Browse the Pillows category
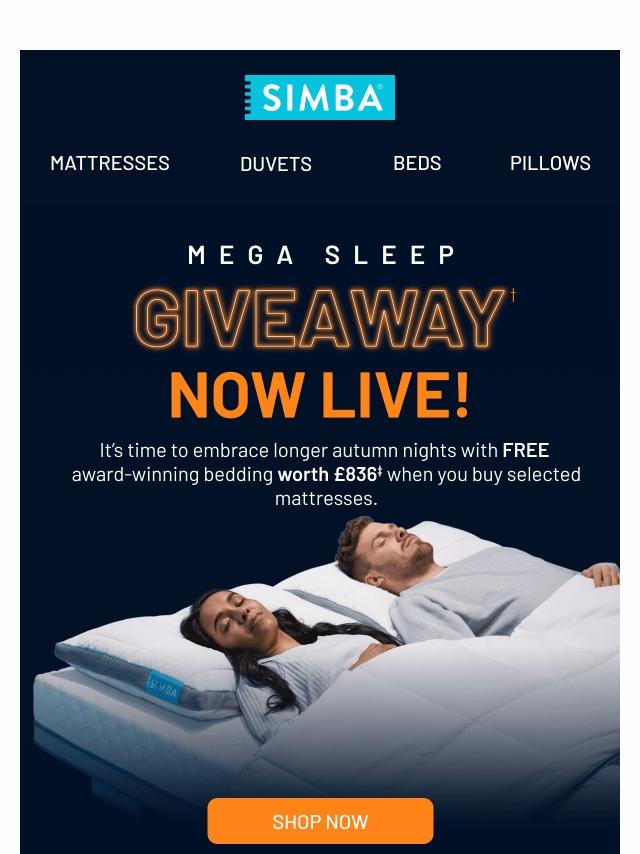The height and width of the screenshot is (854, 640). click(x=550, y=163)
